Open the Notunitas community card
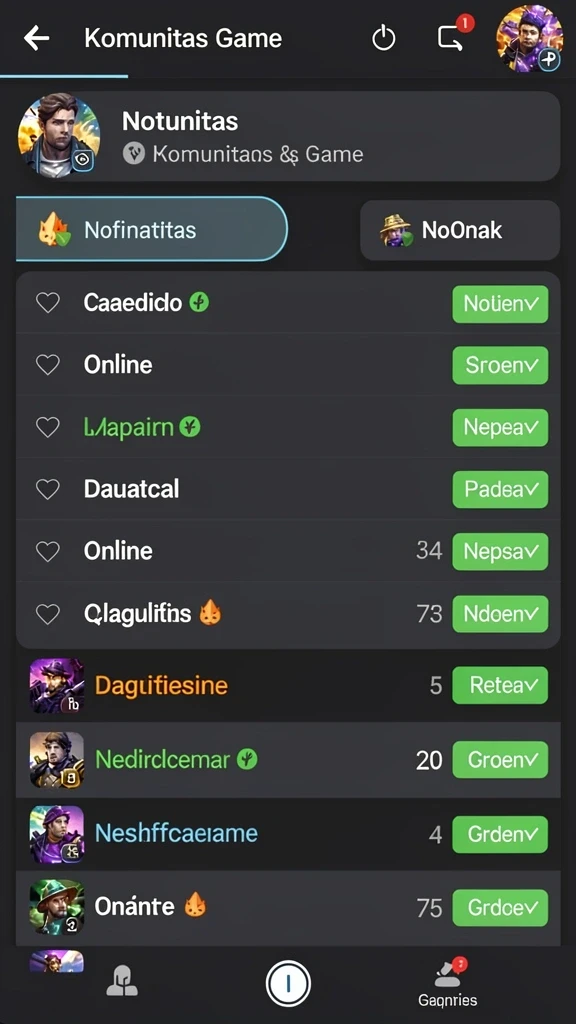The width and height of the screenshot is (576, 1024). tap(288, 136)
